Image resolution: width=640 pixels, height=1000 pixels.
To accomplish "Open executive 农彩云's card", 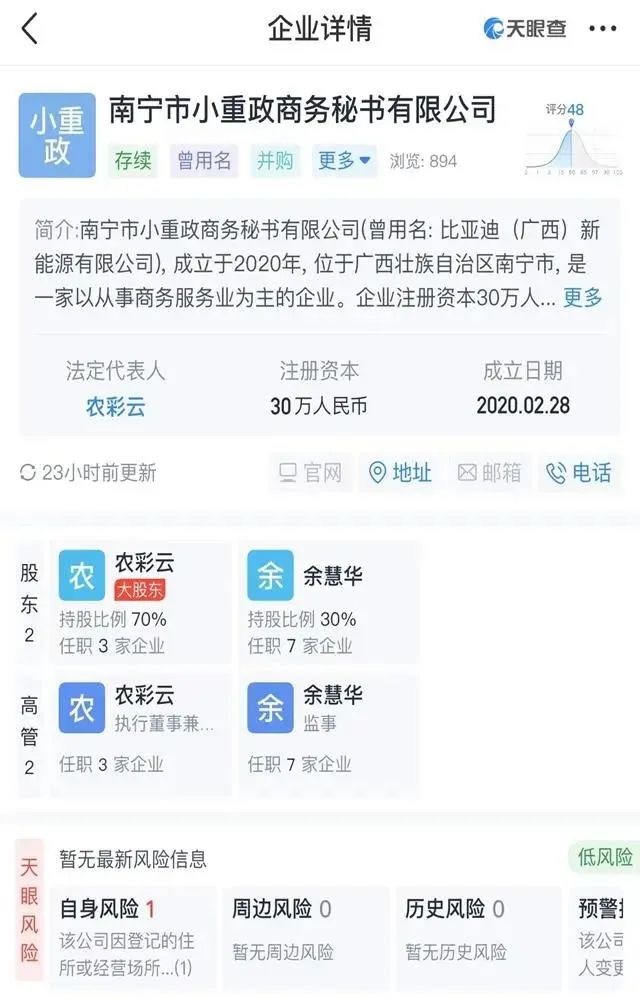I will [140, 734].
